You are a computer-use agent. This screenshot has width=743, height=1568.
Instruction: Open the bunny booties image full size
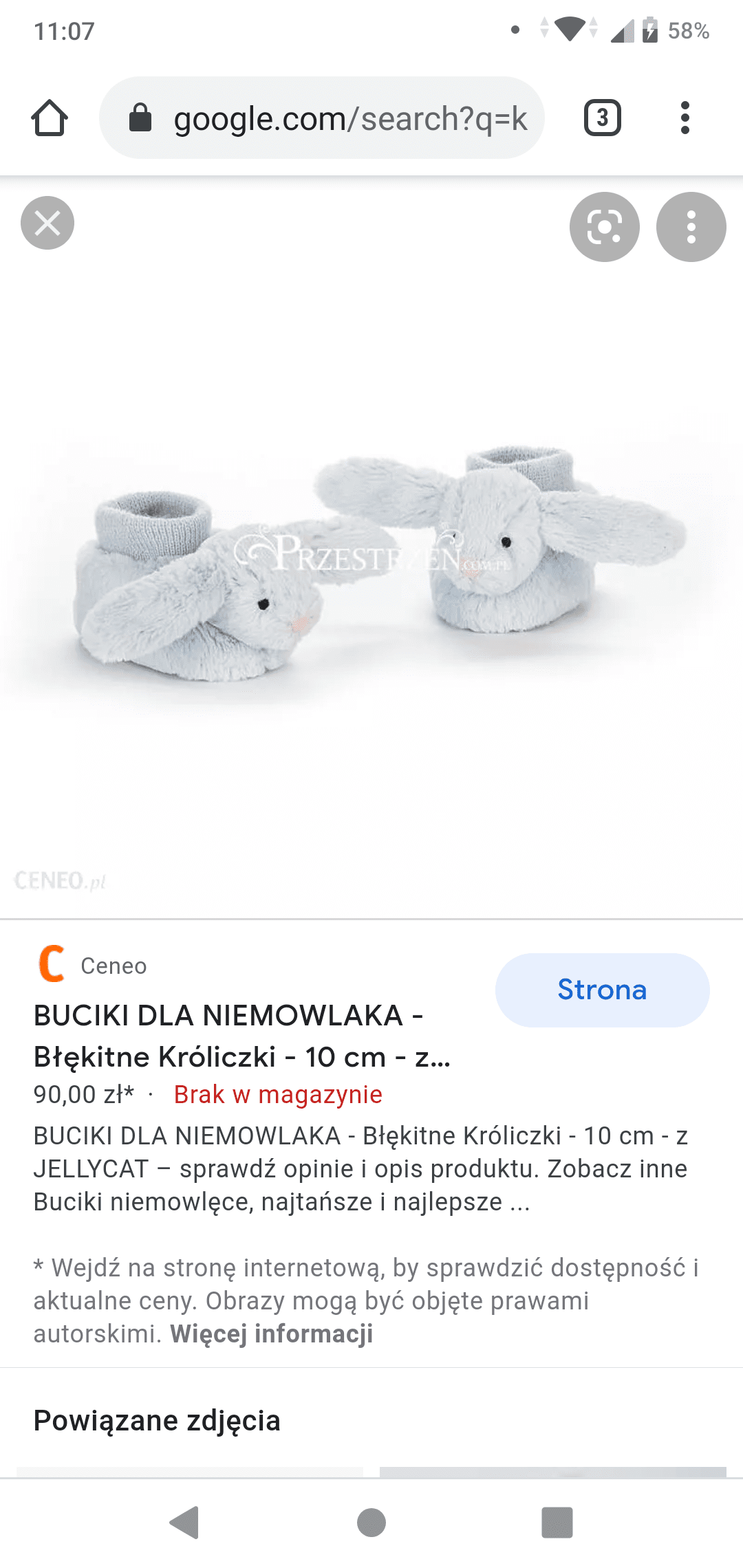(371, 564)
